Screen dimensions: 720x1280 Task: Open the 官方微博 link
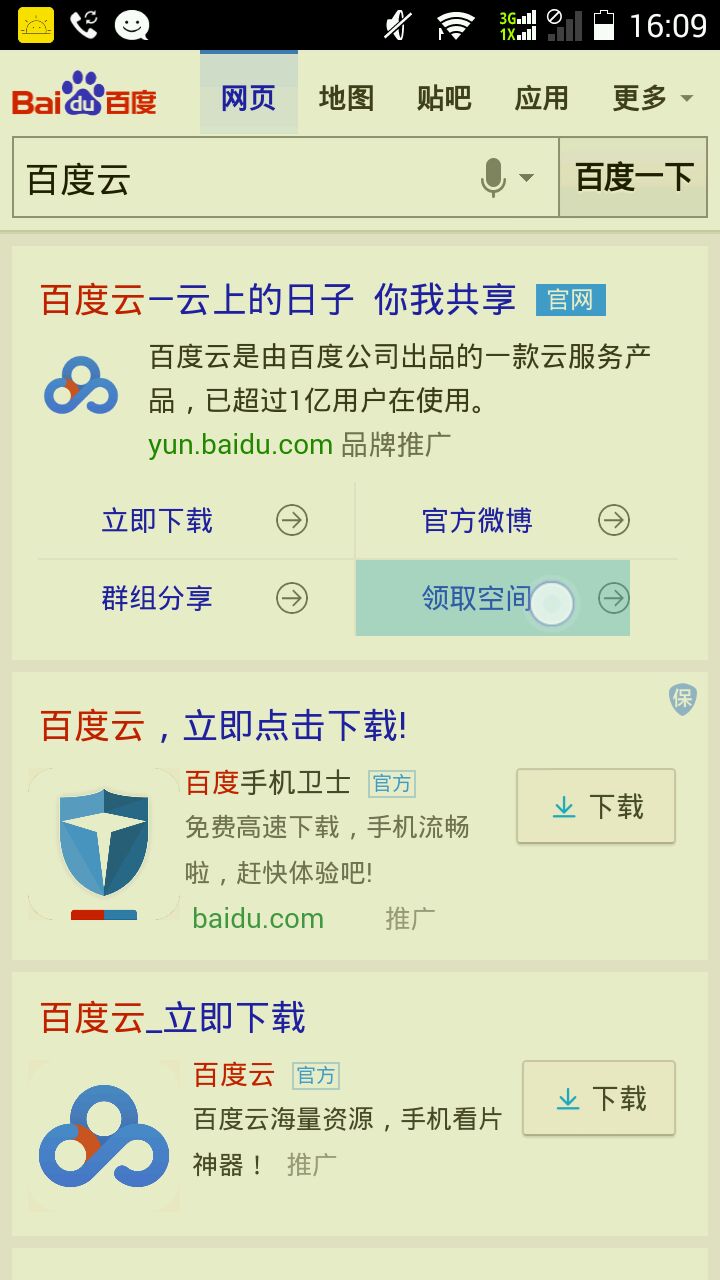[x=516, y=520]
